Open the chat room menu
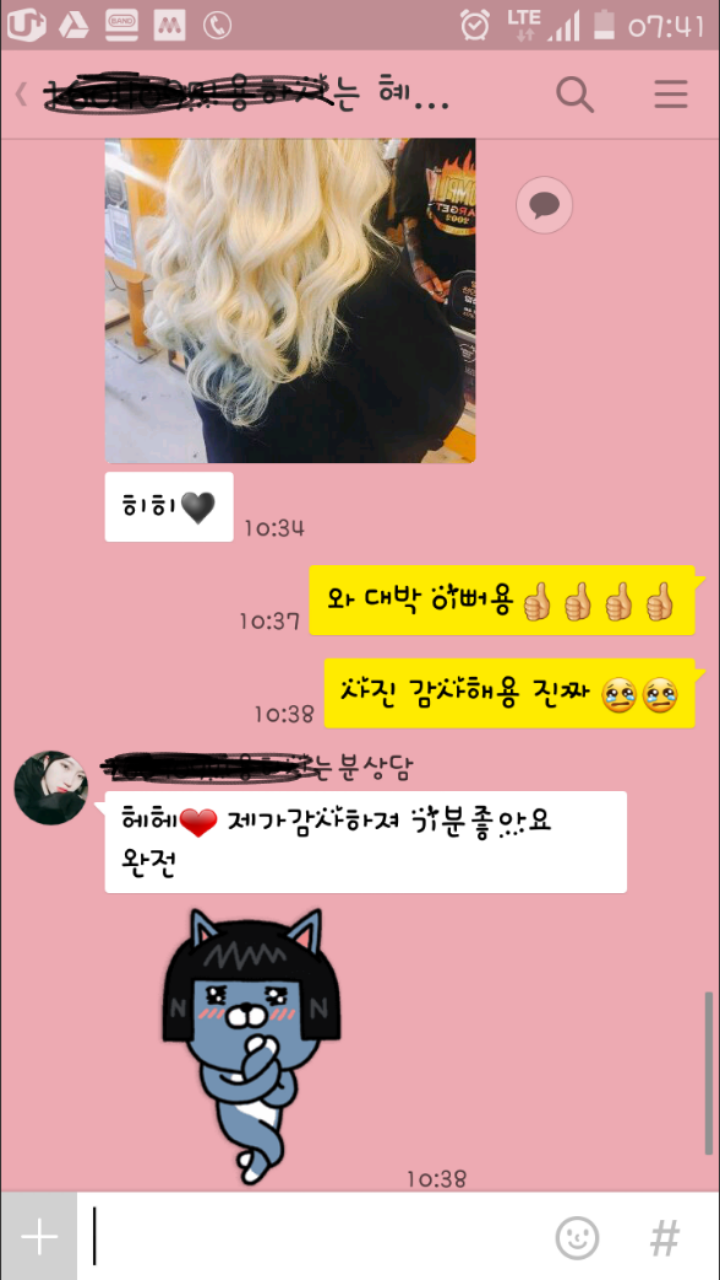Viewport: 720px width, 1280px height. pyautogui.click(x=670, y=95)
